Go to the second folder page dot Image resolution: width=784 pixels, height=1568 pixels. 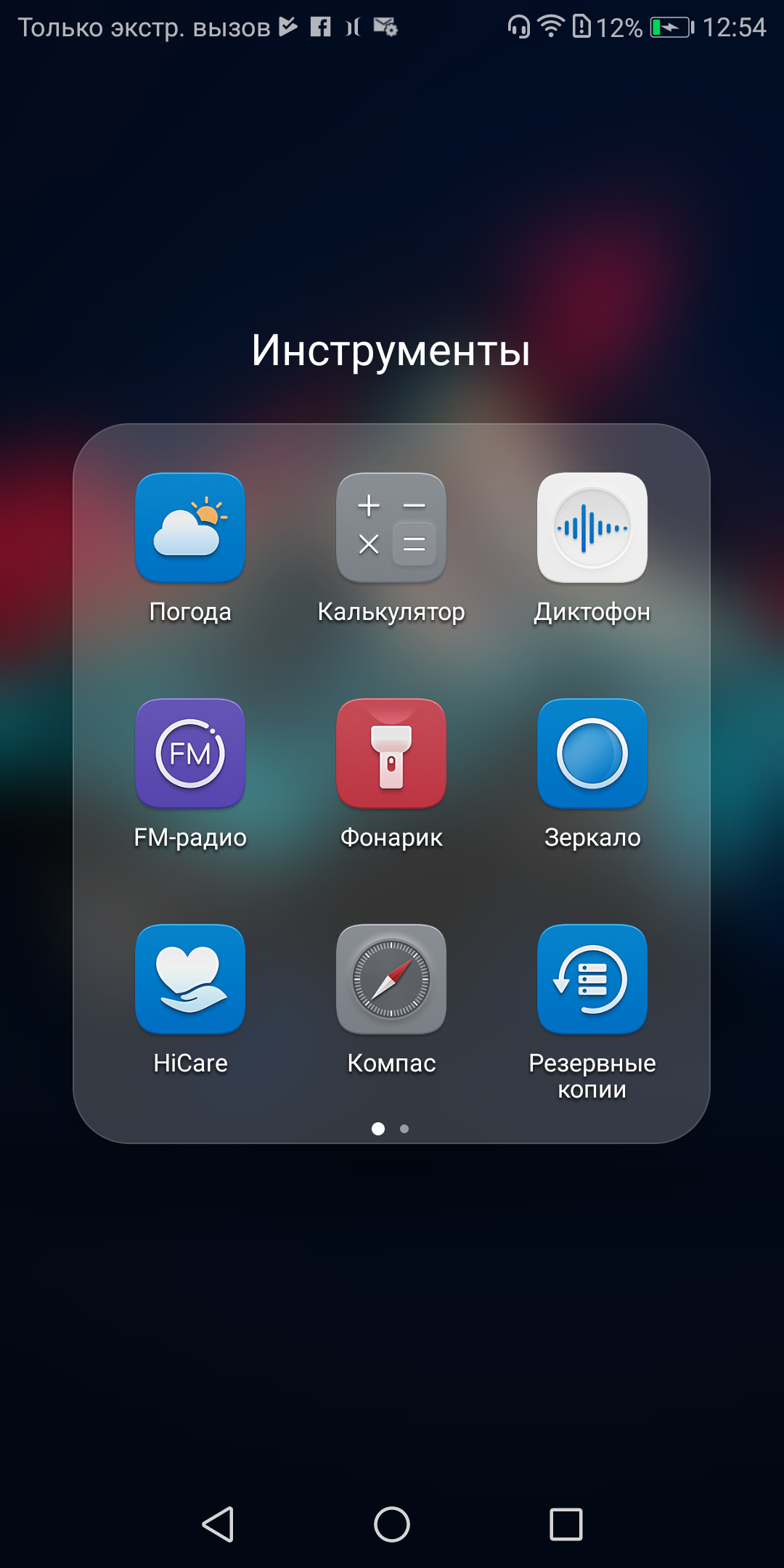pos(404,1129)
